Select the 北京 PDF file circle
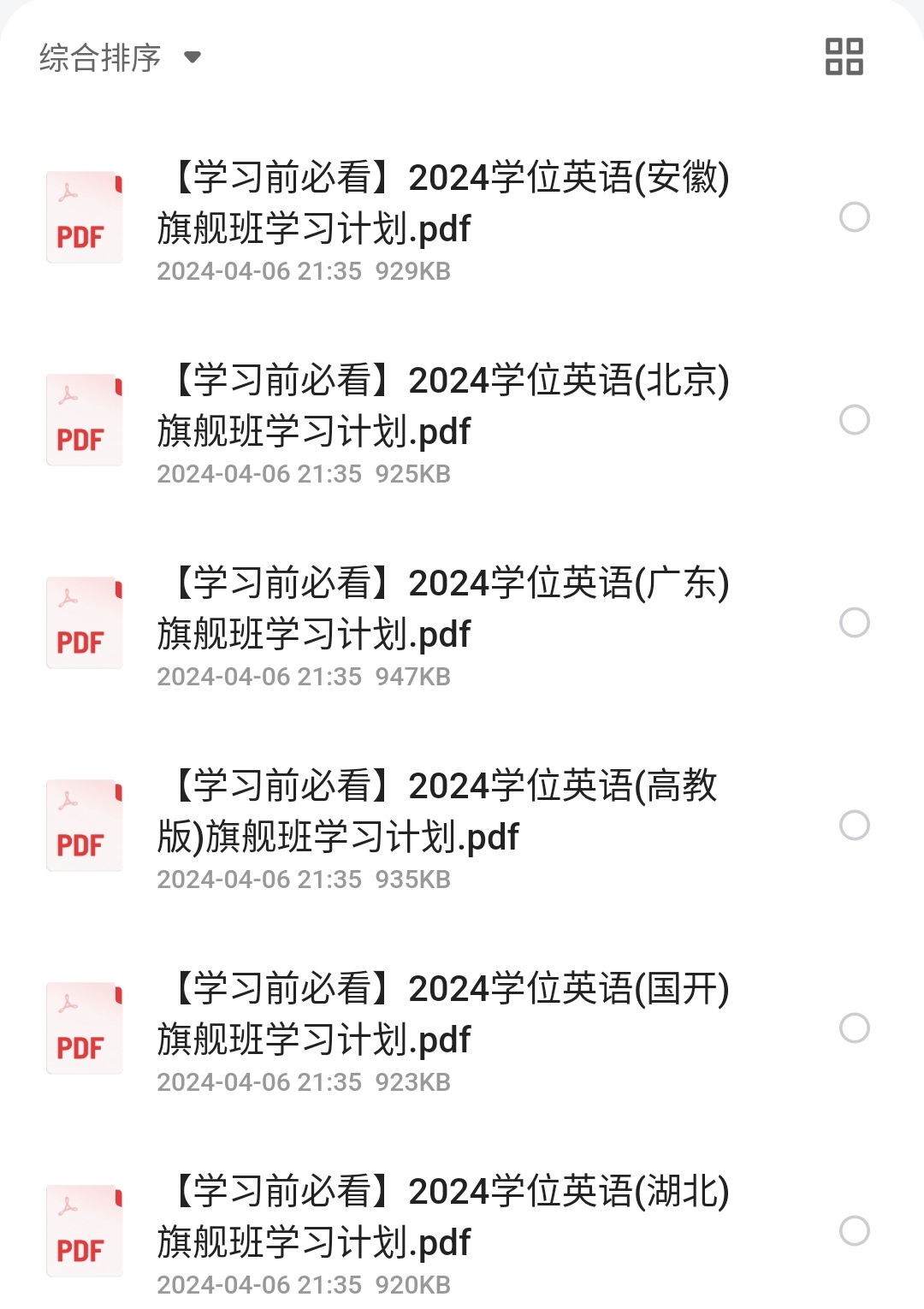 (x=854, y=420)
